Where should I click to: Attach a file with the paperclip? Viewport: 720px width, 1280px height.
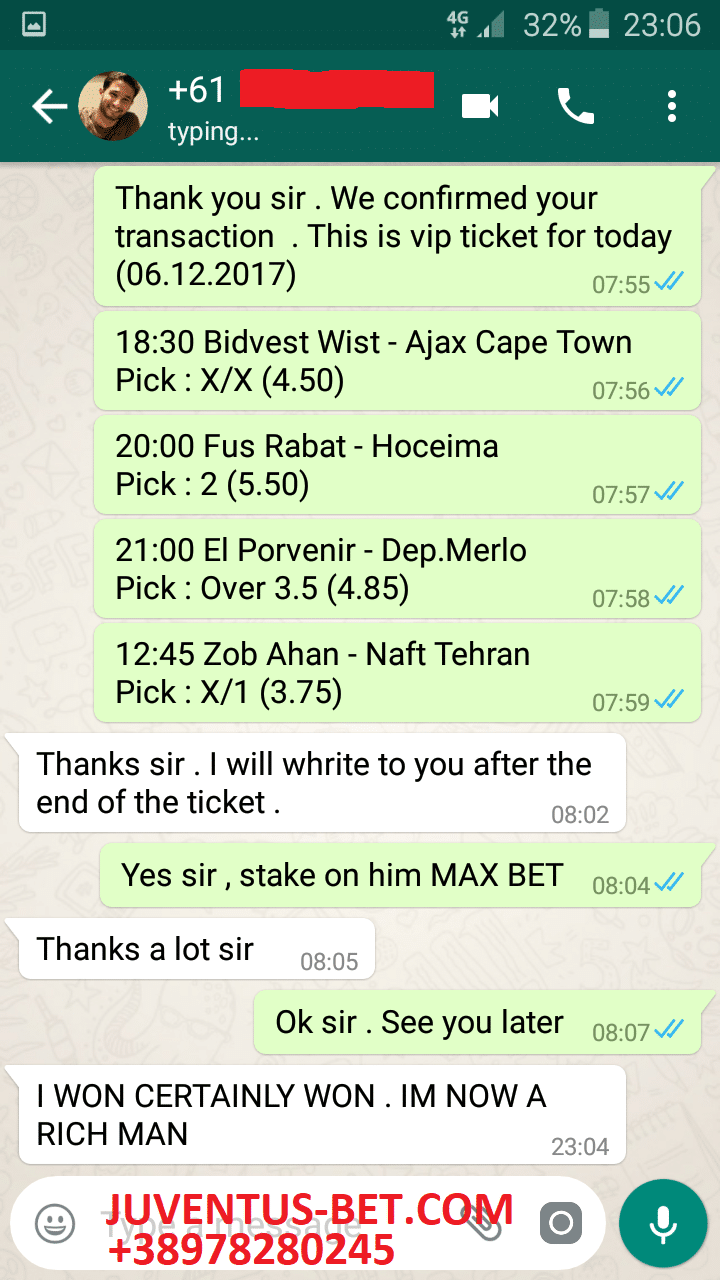[484, 1222]
